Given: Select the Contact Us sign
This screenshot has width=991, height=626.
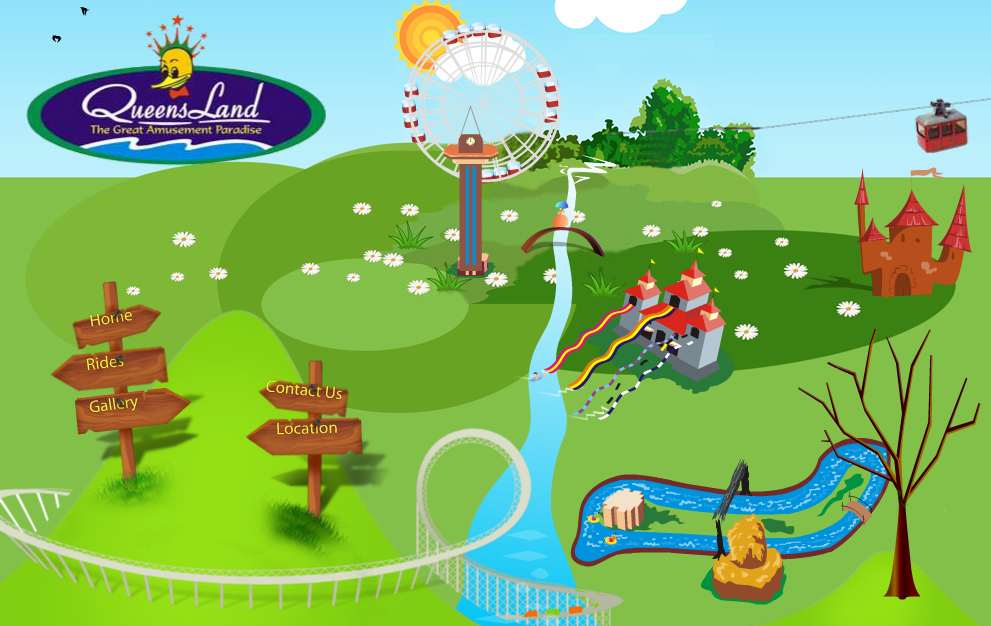Looking at the screenshot, I should (x=304, y=390).
